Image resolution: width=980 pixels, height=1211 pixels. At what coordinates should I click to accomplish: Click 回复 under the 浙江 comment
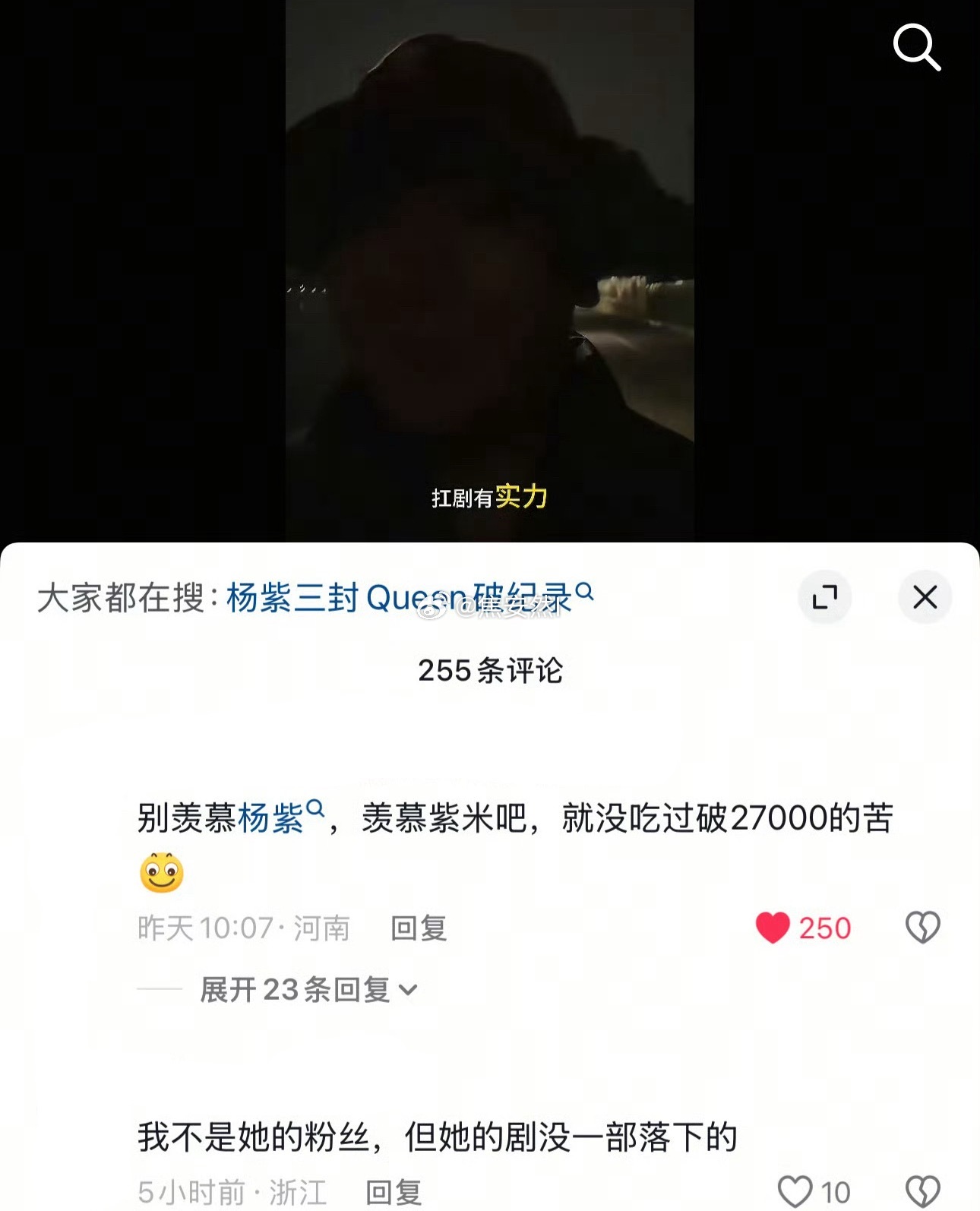394,1193
